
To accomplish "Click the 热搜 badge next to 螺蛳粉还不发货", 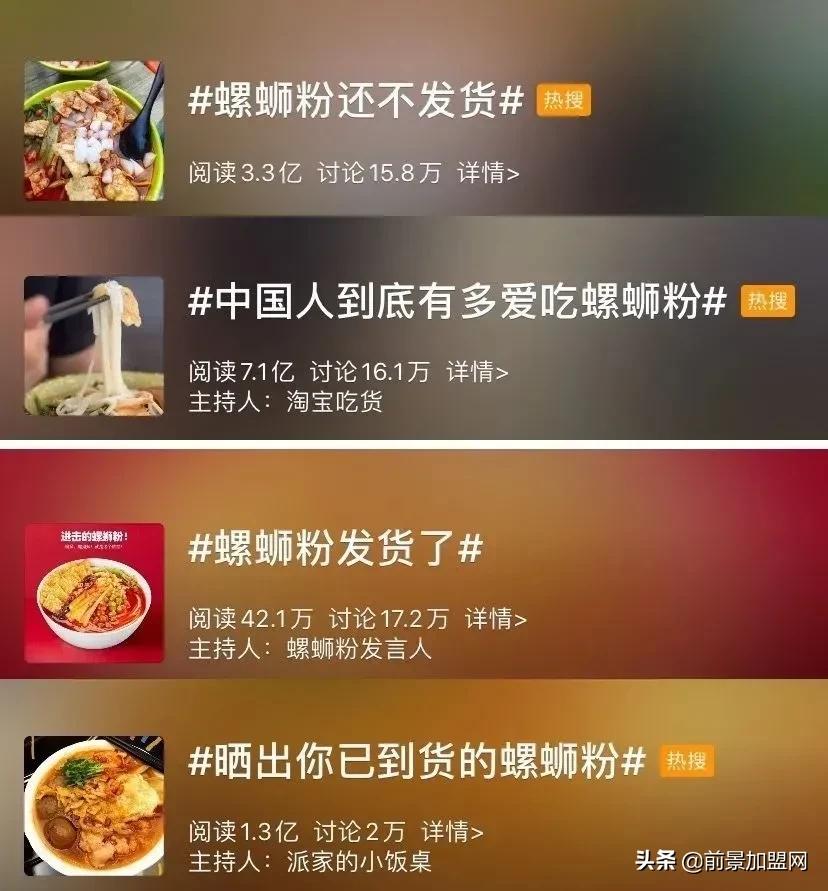I will click(563, 100).
